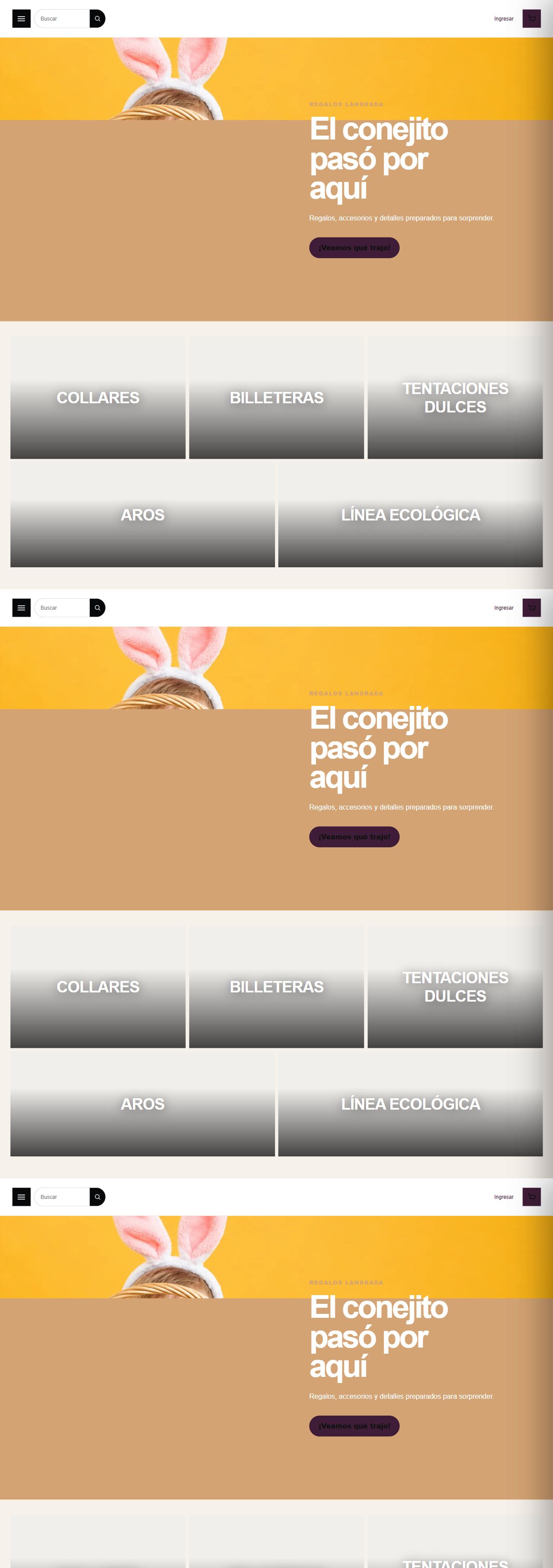Hit the magnifier search button in the topmost header
This screenshot has width=553, height=1568.
coord(97,19)
